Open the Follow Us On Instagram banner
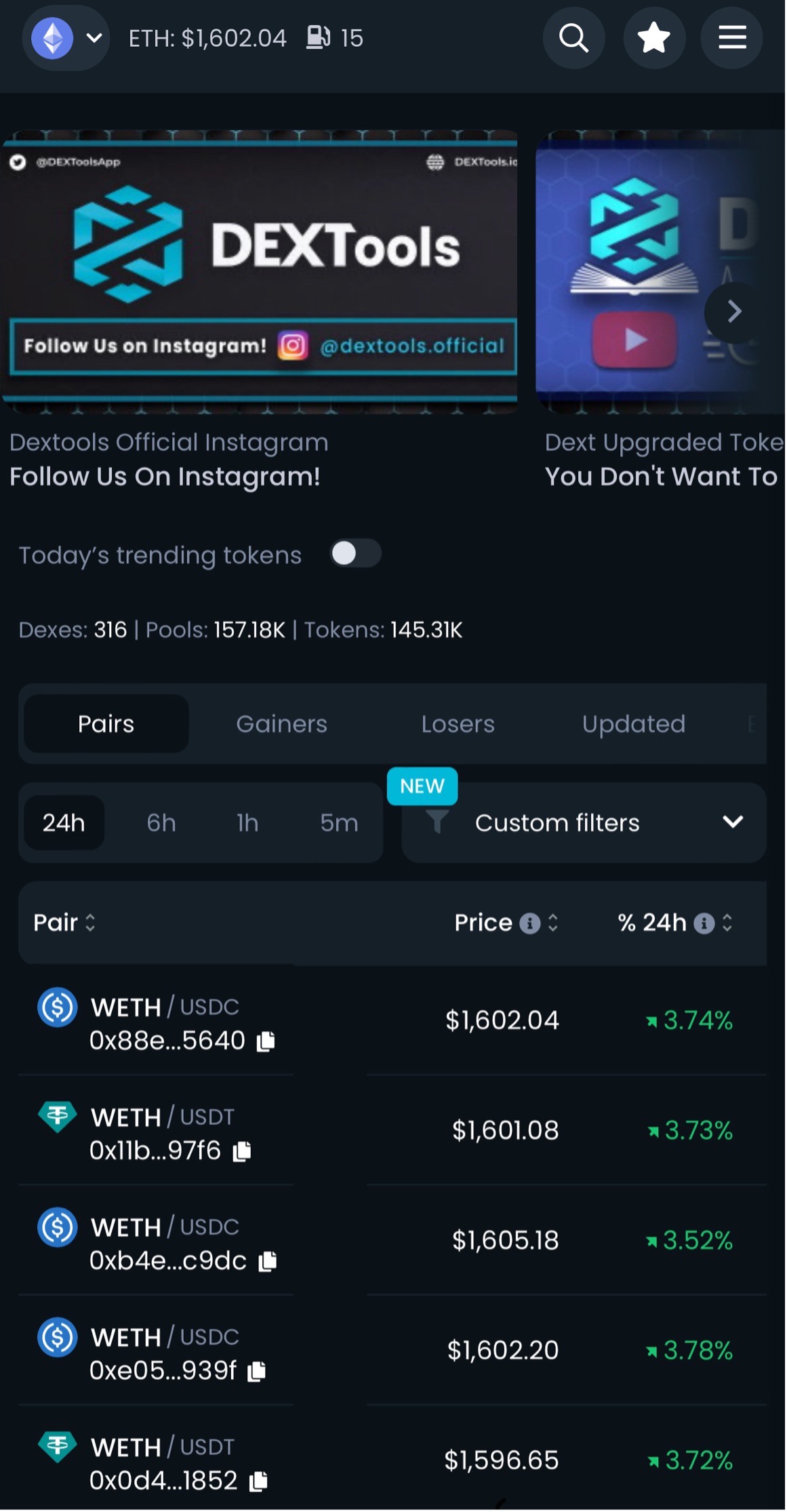Screen dimensions: 787x1512 click(260, 271)
